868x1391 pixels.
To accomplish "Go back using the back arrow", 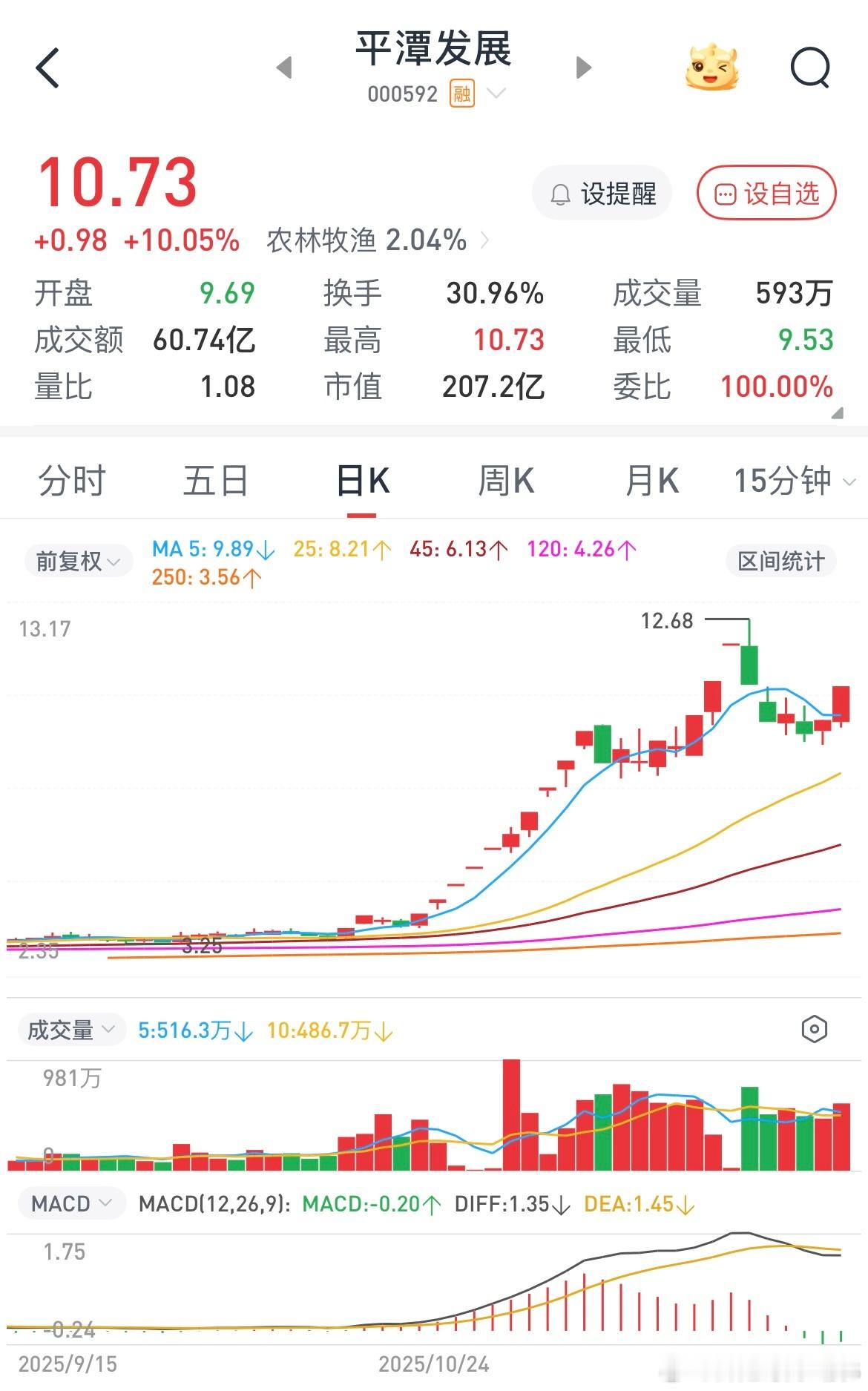I will [x=47, y=68].
